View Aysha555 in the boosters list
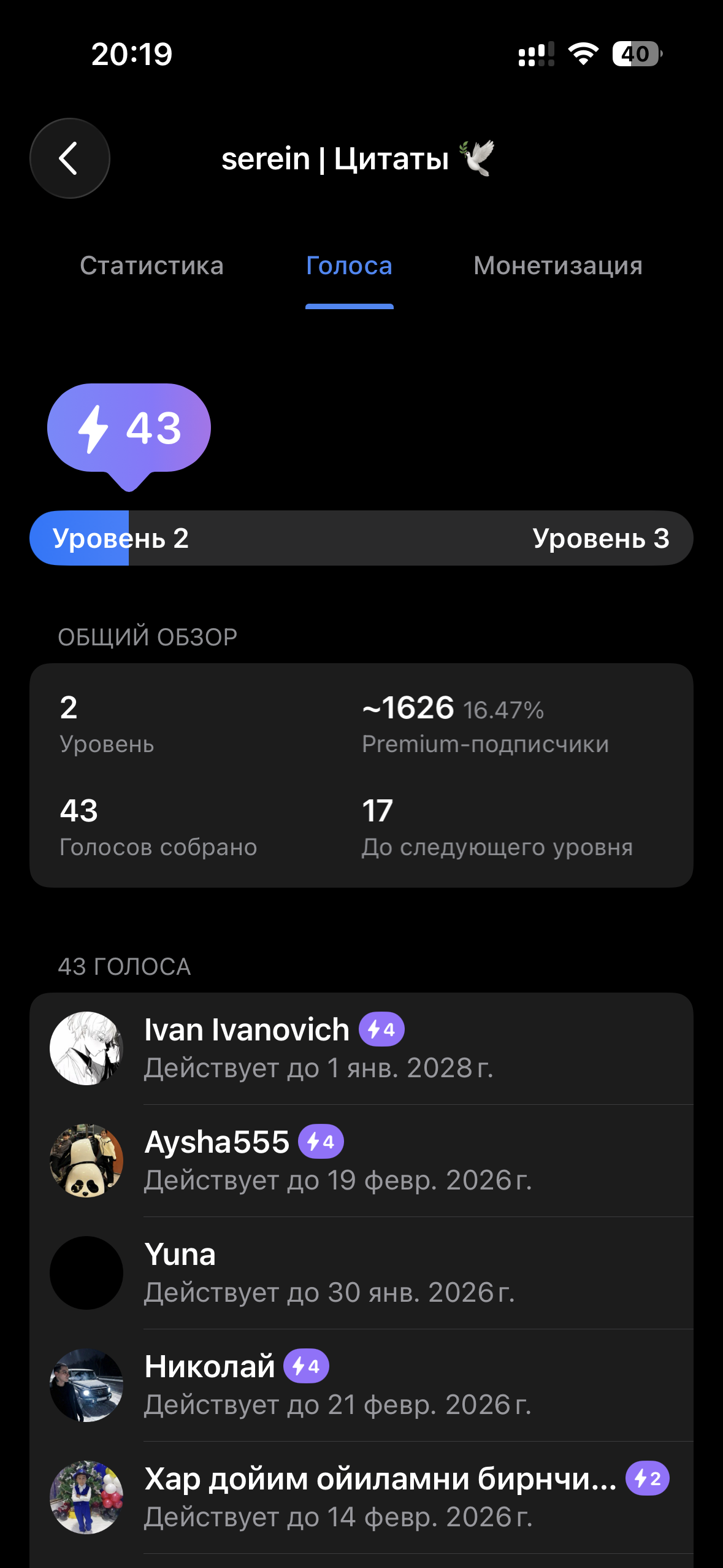Screen dimensions: 723x1568 point(361,1160)
